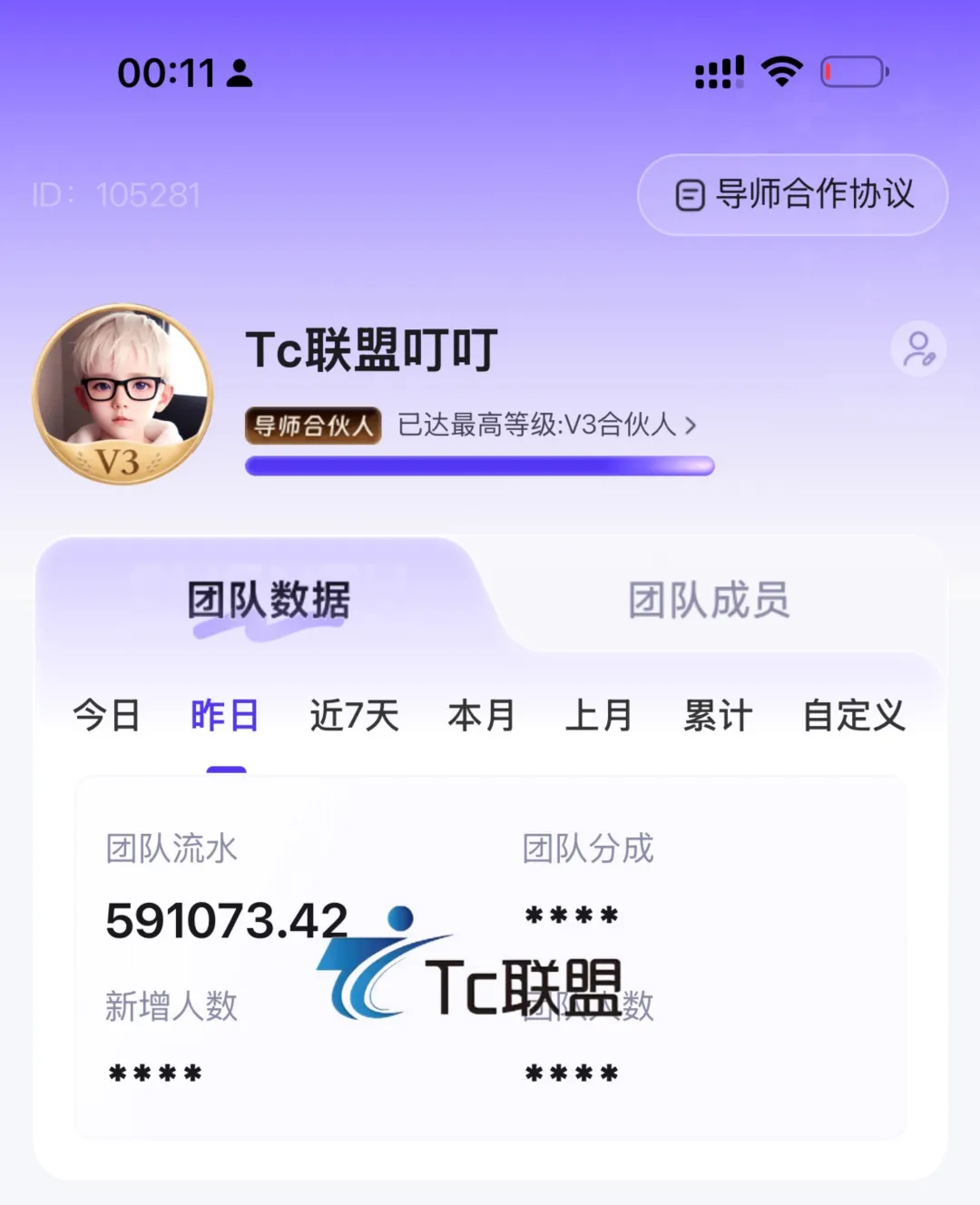This screenshot has height=1205, width=980.
Task: Switch to 累计 totals
Action: (718, 716)
